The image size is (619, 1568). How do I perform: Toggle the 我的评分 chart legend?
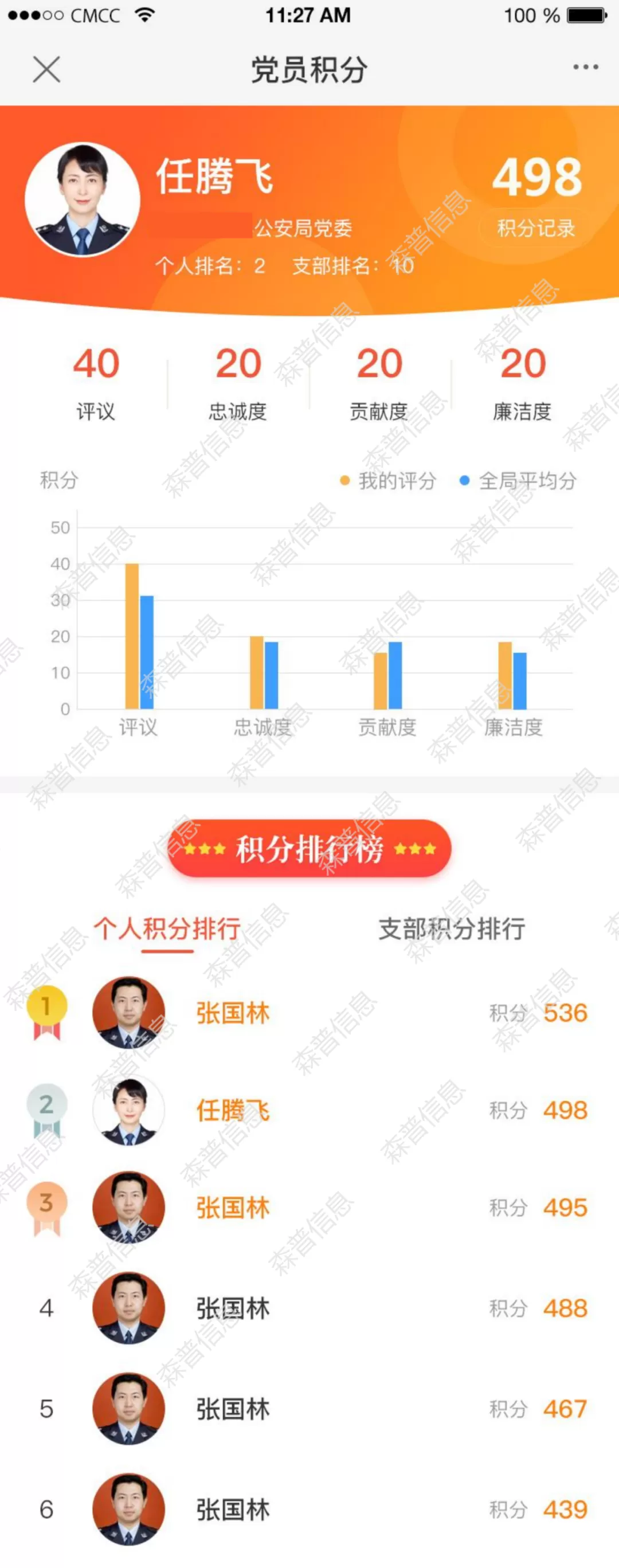pos(389,481)
